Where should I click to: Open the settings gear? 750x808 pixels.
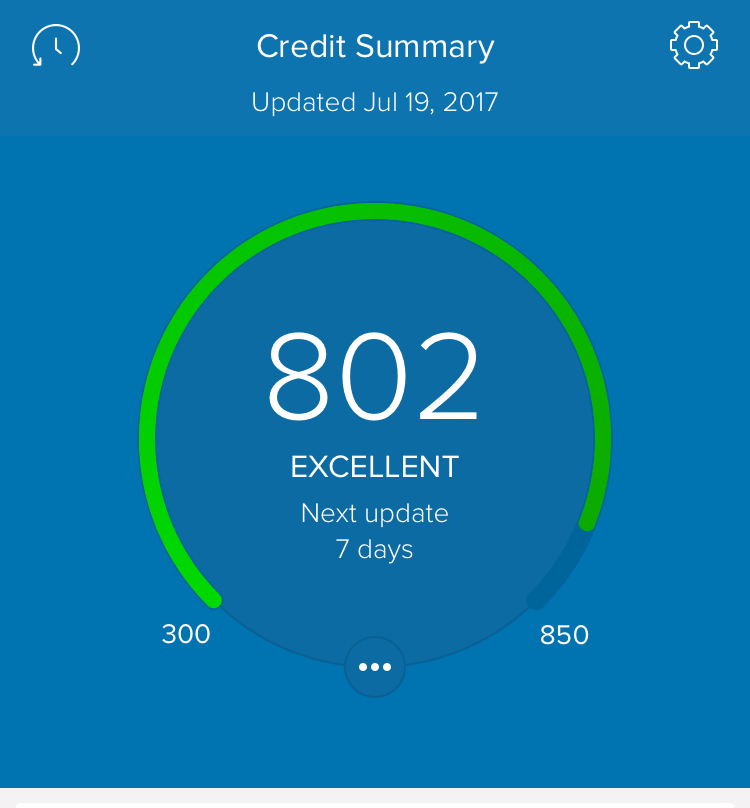pyautogui.click(x=693, y=46)
